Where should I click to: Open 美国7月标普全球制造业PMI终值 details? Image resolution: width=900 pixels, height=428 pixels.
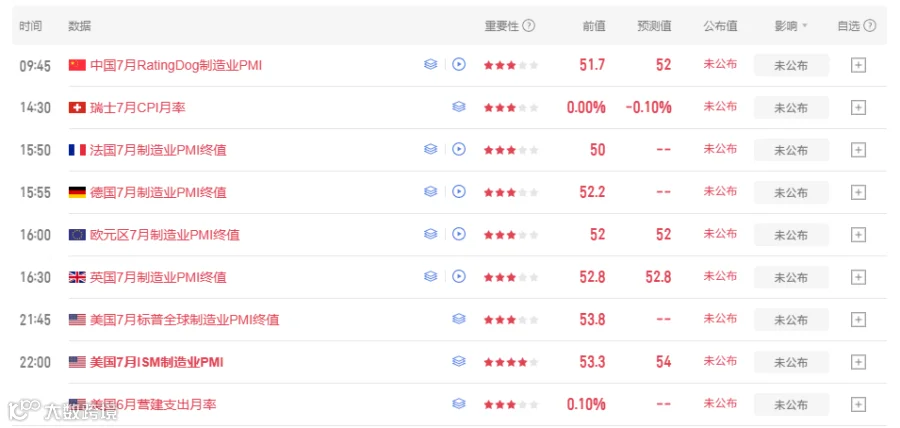[184, 320]
